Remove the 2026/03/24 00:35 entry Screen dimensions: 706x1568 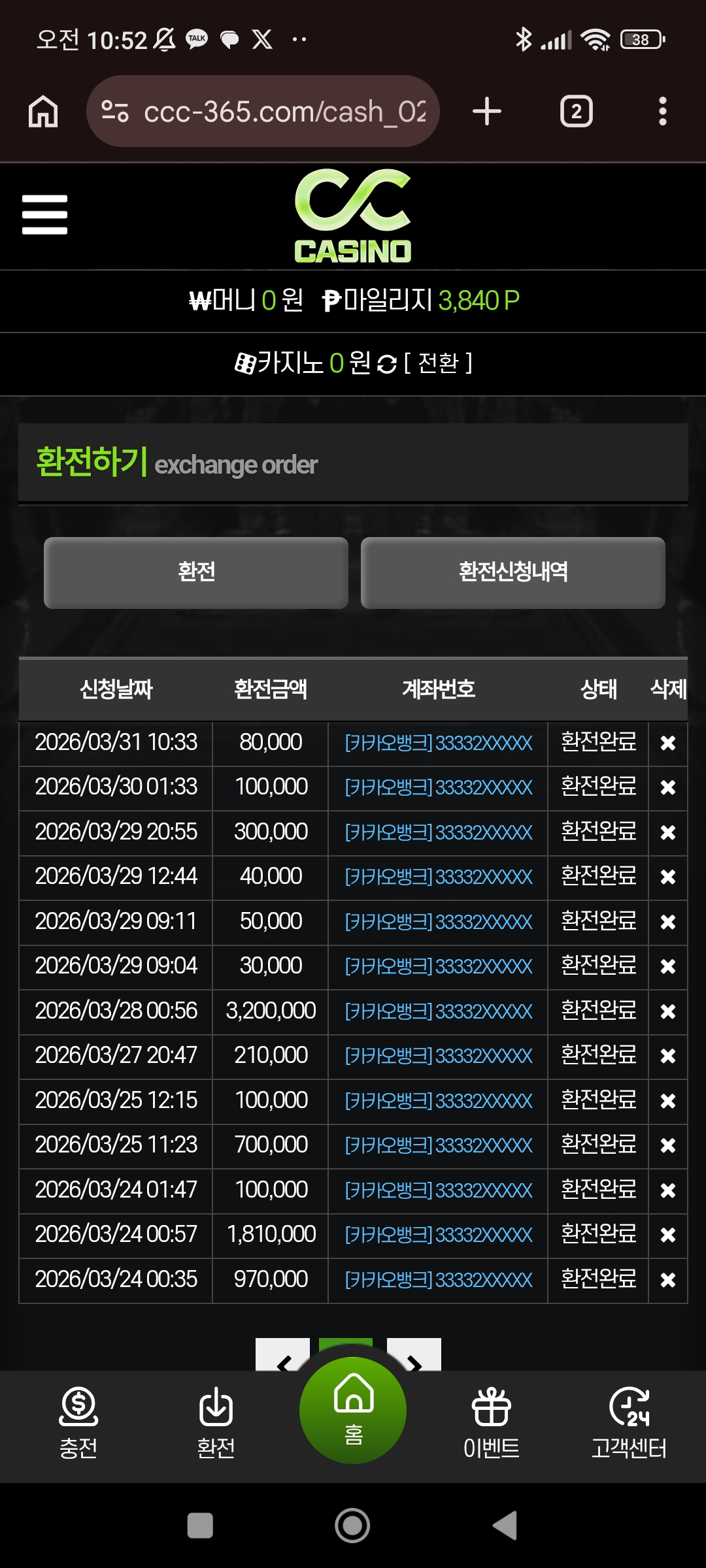(667, 1280)
